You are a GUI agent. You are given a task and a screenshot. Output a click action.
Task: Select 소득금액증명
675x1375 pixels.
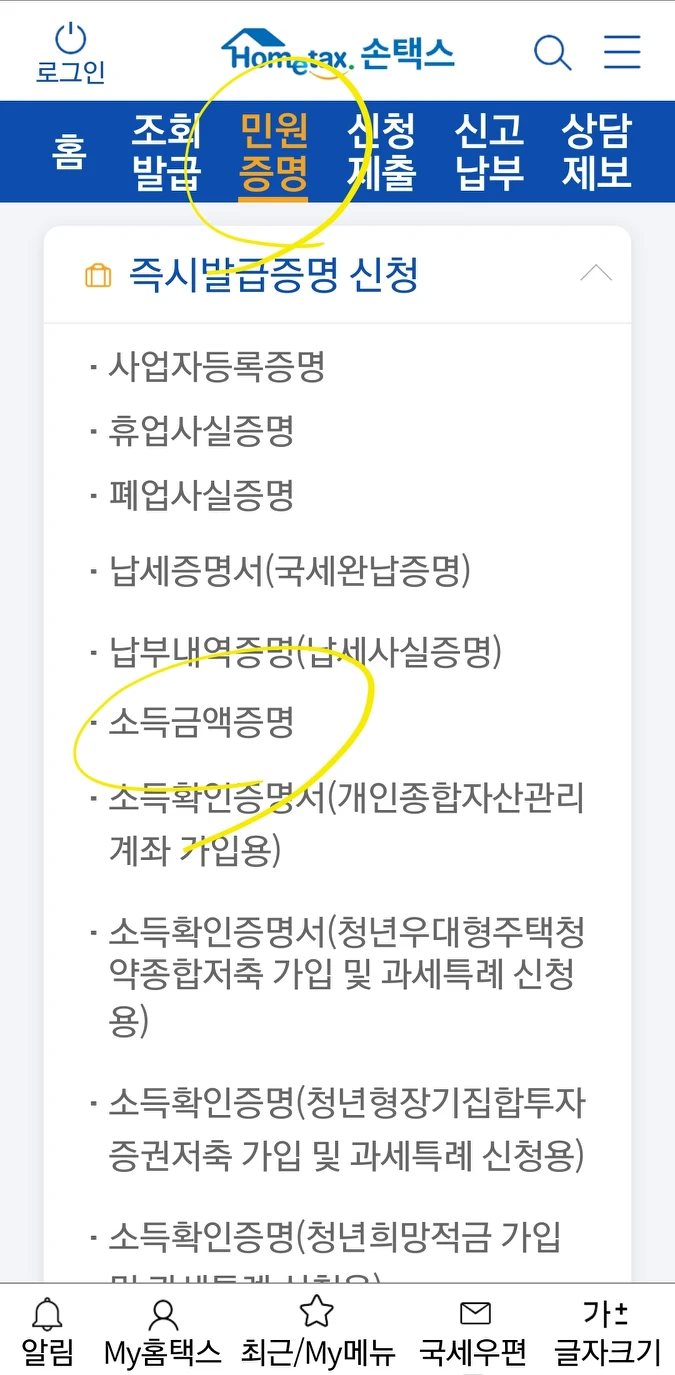point(201,722)
